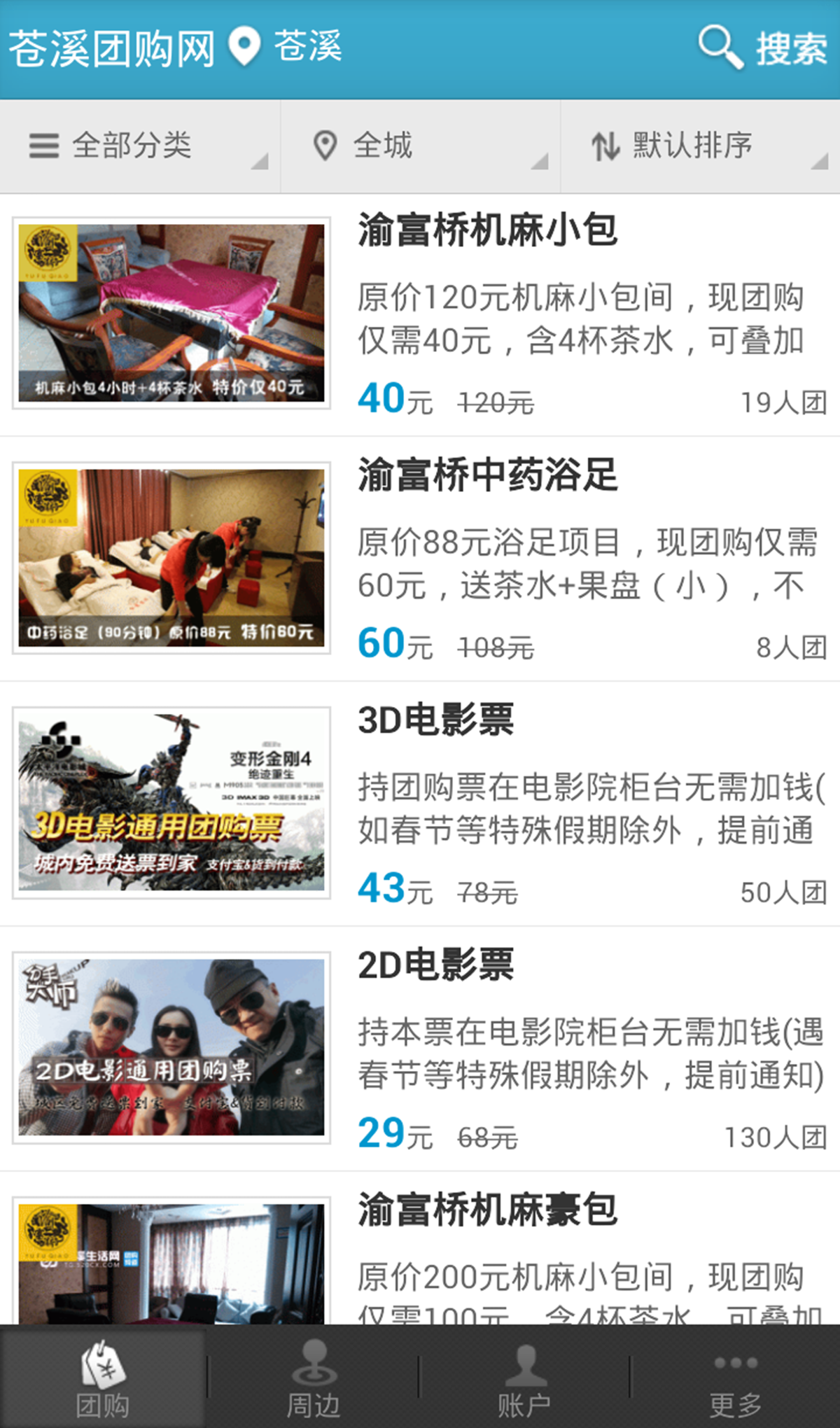View the 2D电影票 deal
Viewport: 840px width, 1428px height.
420,1049
